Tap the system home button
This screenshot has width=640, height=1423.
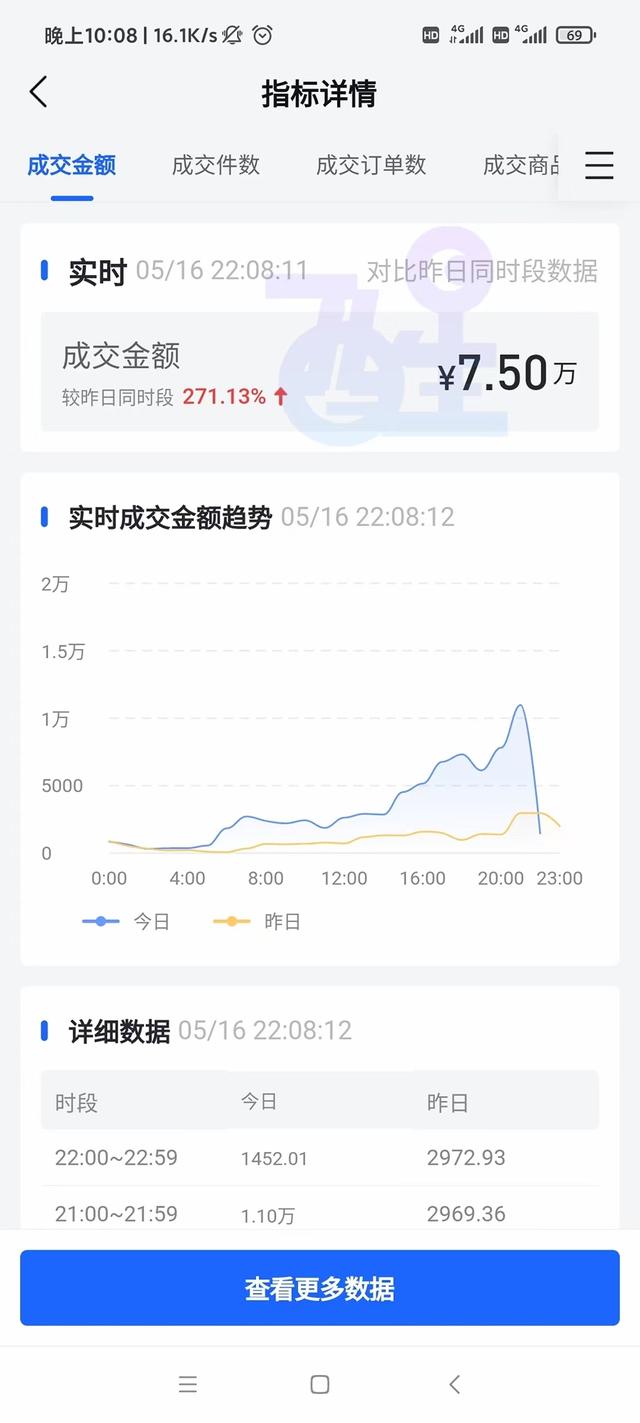pyautogui.click(x=320, y=1384)
